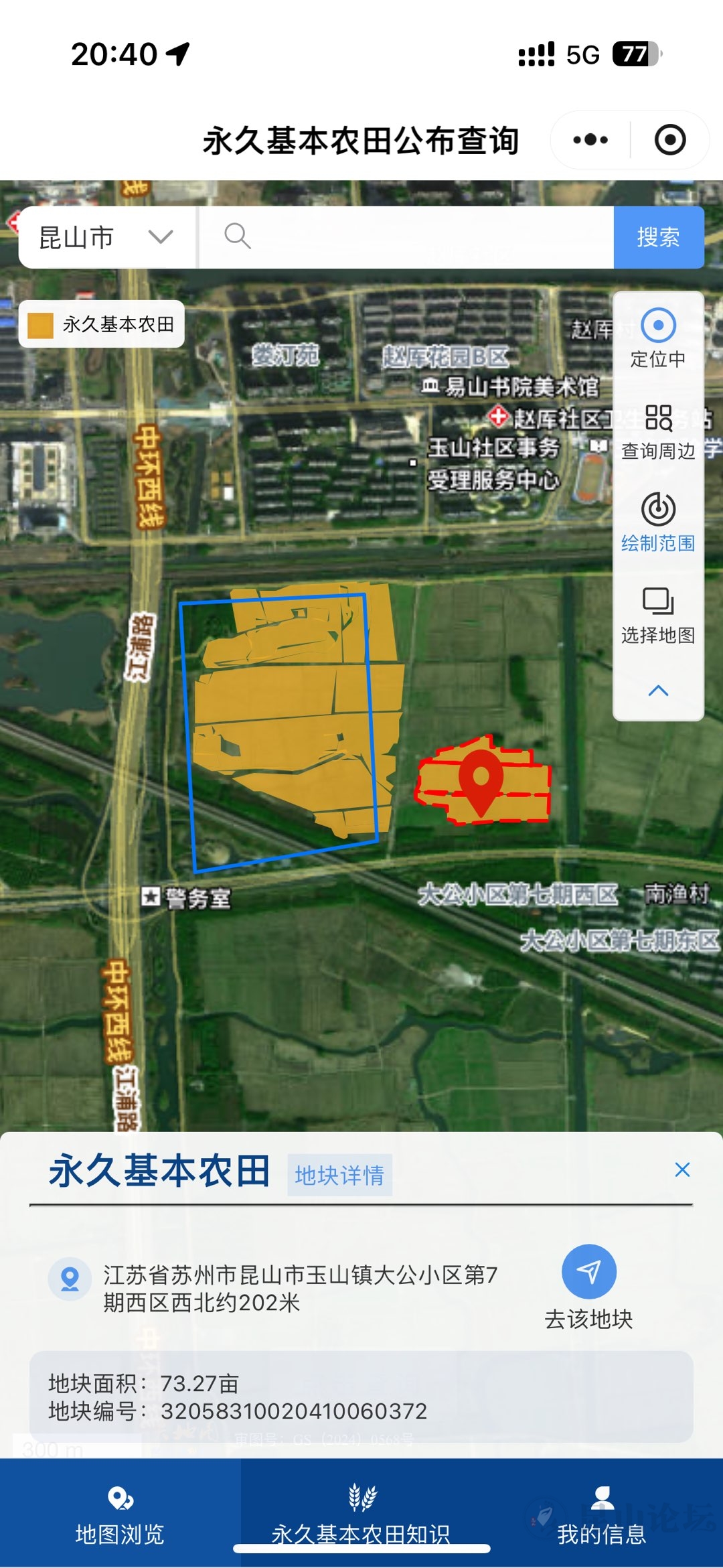Open 查询周边 nearby query tool
The image size is (723, 1568).
click(658, 432)
